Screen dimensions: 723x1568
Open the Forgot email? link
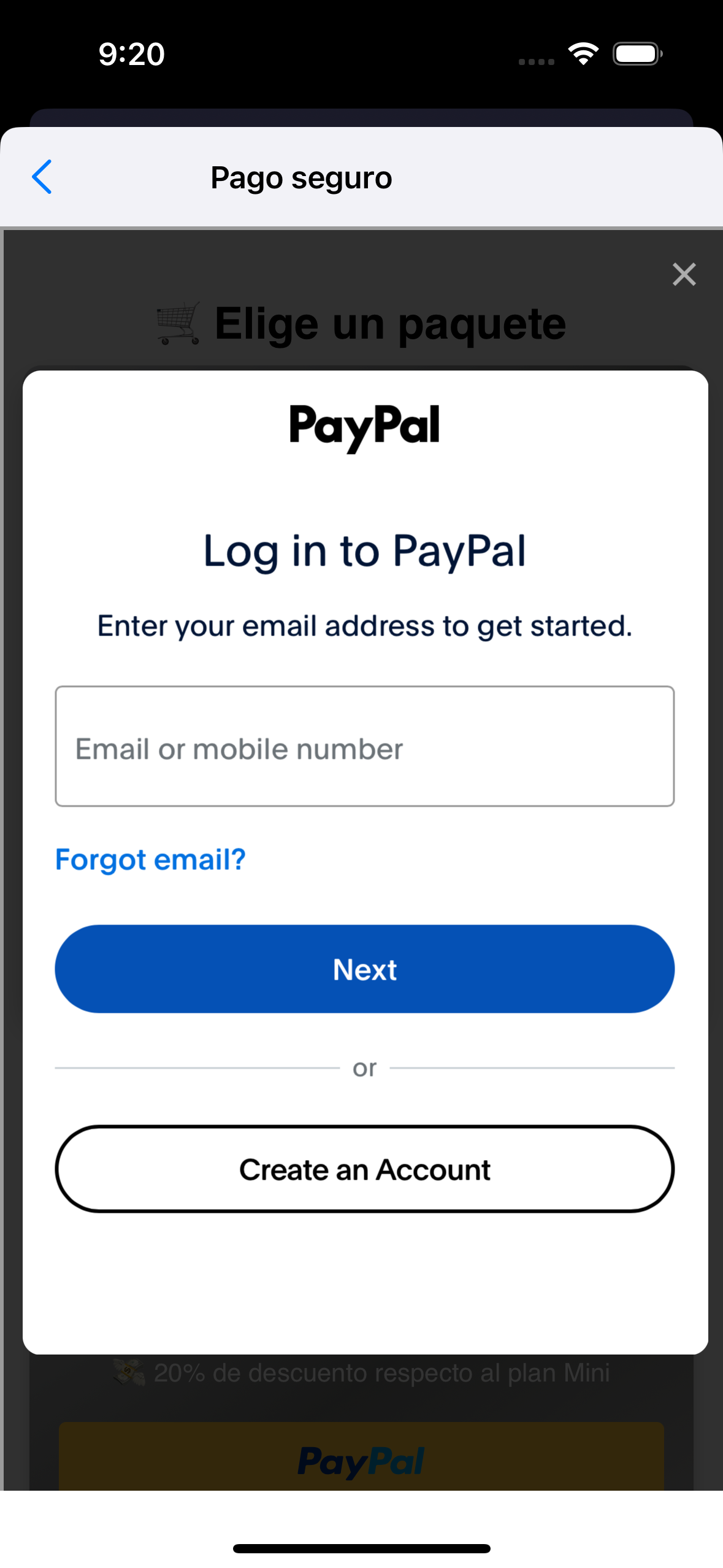coord(150,859)
